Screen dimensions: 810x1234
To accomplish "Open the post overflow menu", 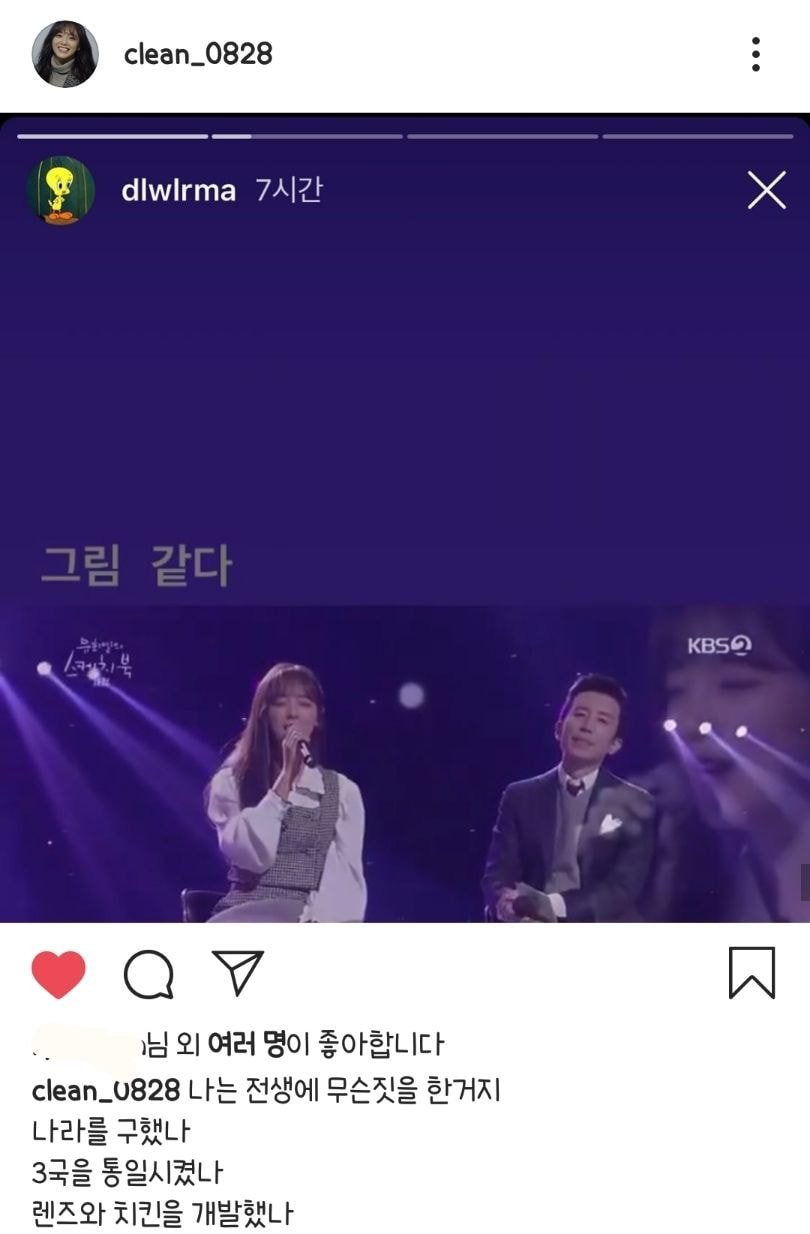I will coord(756,54).
